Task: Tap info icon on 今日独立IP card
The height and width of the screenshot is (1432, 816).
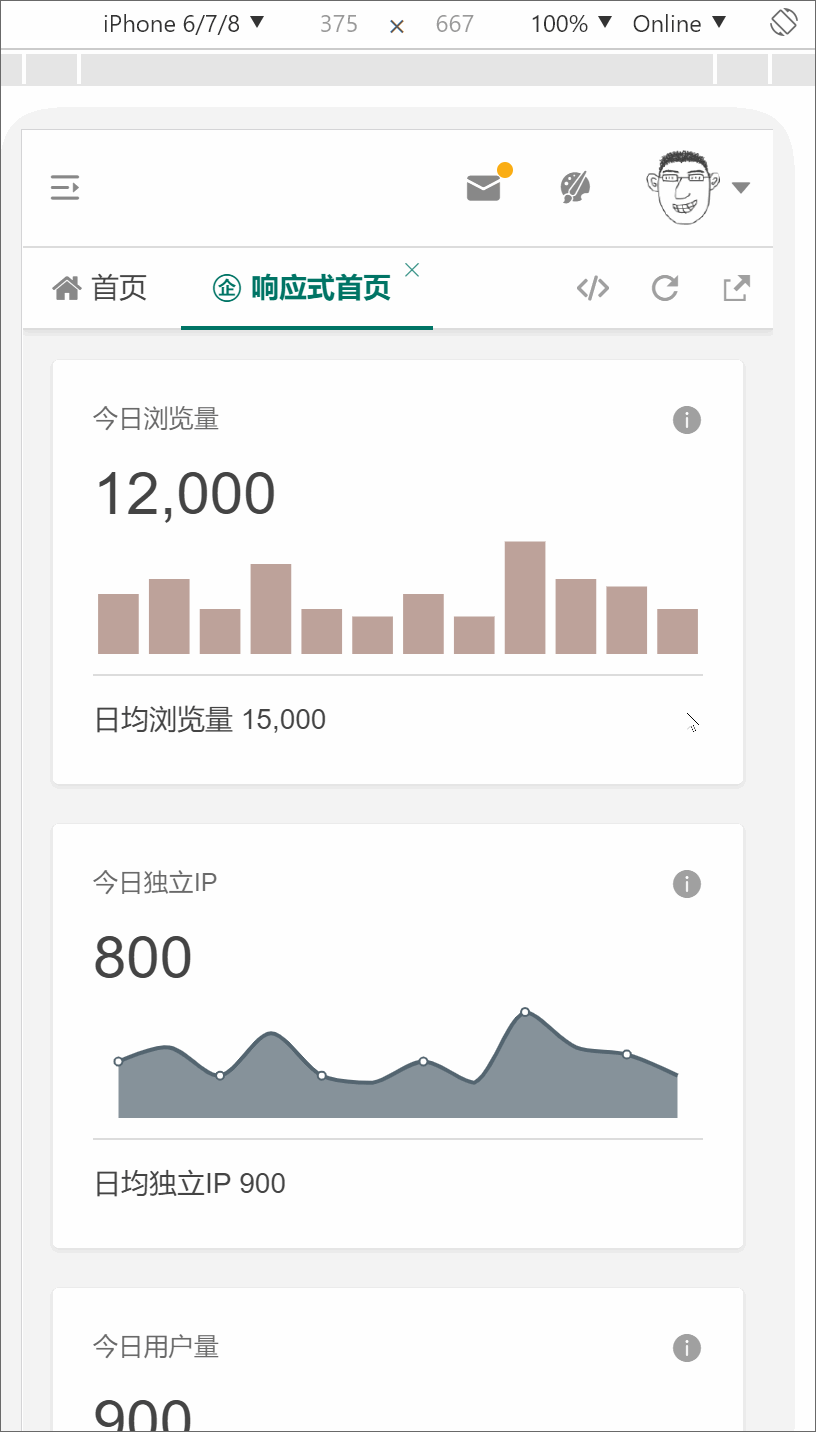Action: coord(687,884)
